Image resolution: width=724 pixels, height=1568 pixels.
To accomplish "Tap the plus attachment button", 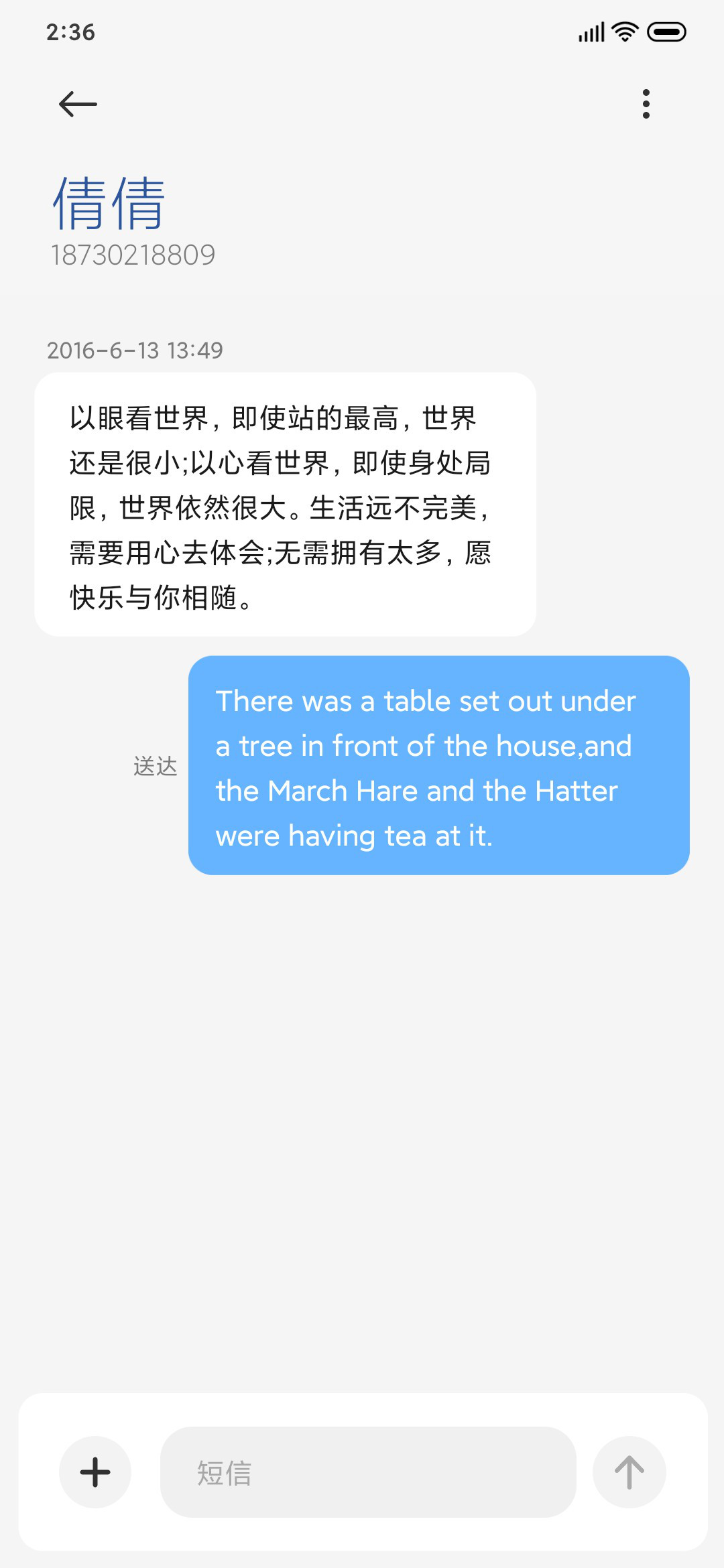I will coord(95,1472).
